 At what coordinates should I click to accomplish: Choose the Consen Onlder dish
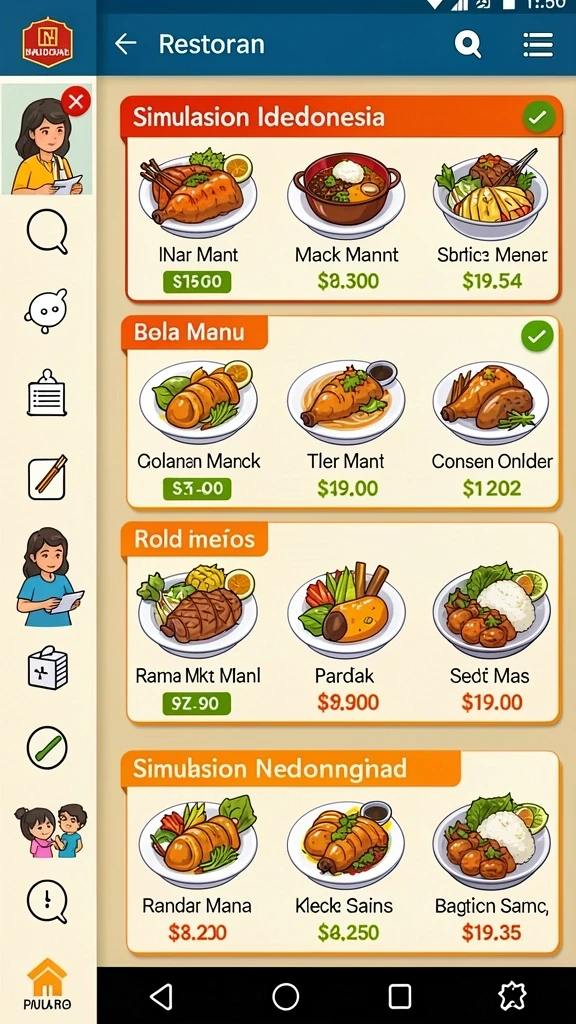tap(492, 430)
